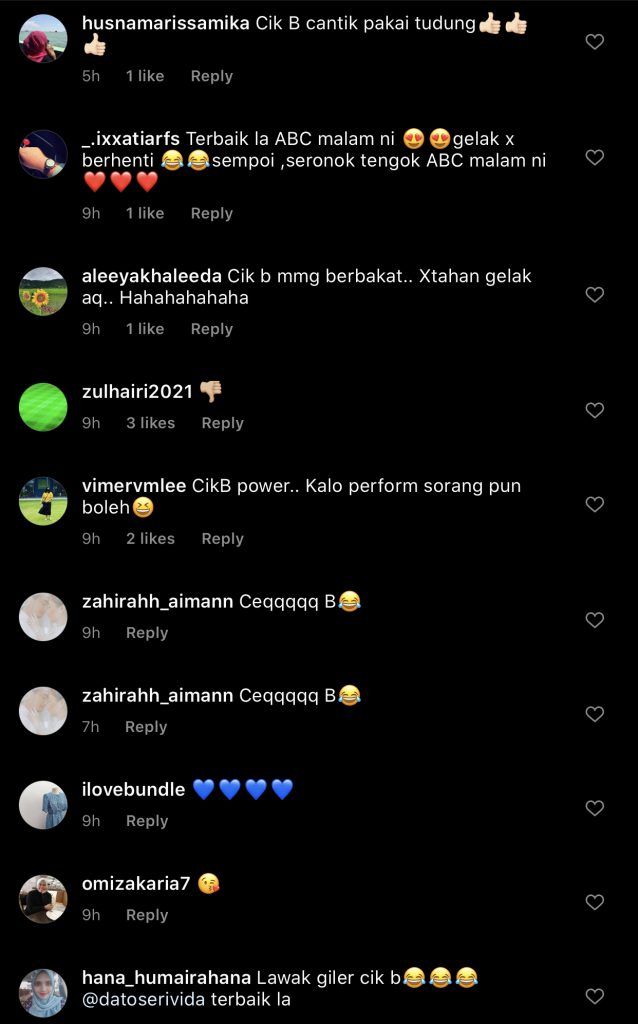The height and width of the screenshot is (1024, 638).
Task: Like zulhairi2021's thumbs-down comment
Action: coord(595,410)
